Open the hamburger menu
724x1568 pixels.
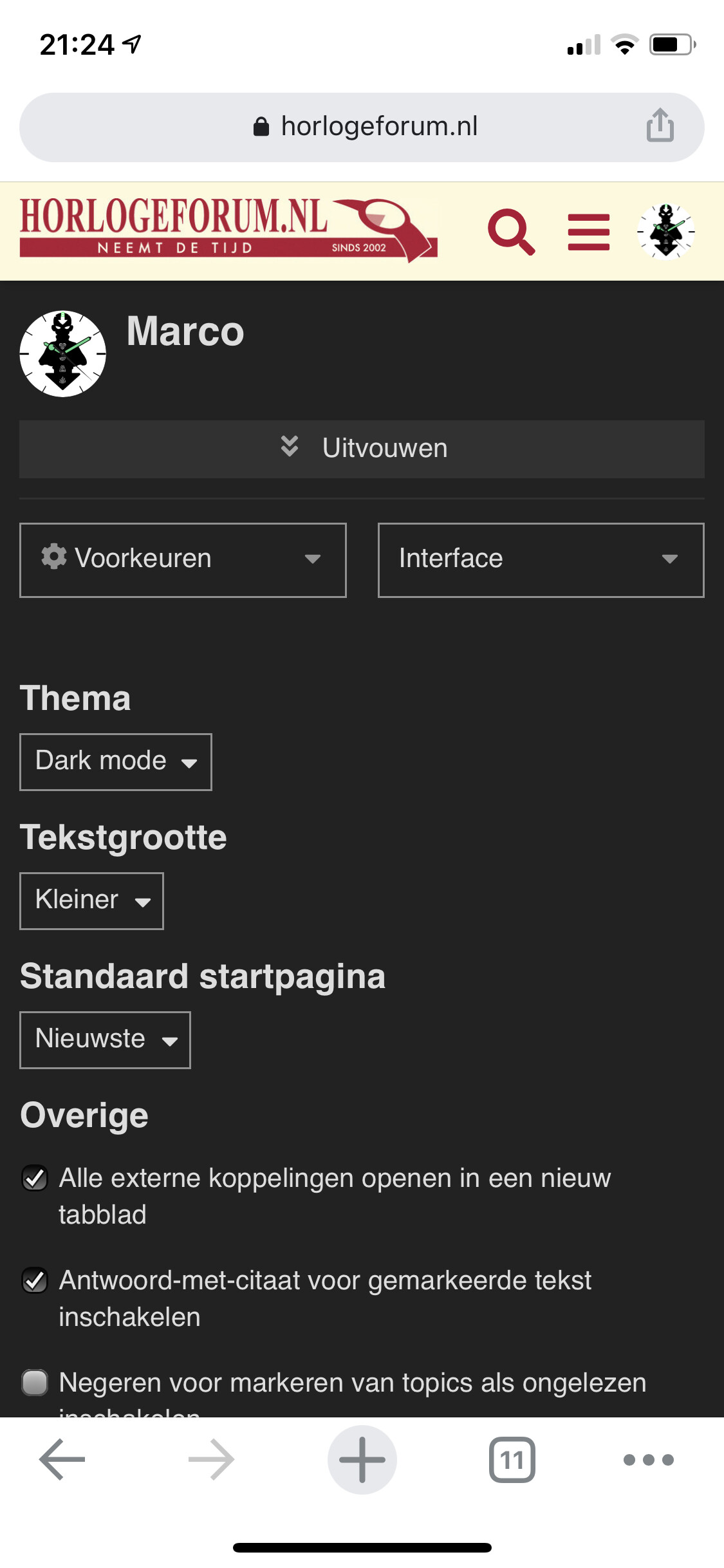point(588,232)
